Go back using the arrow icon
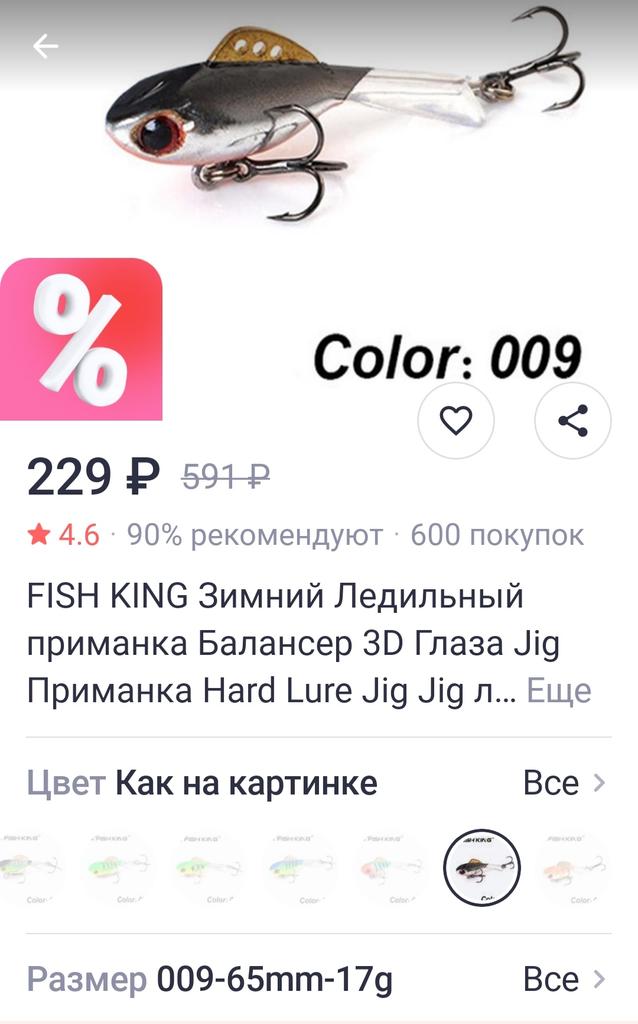 45,46
